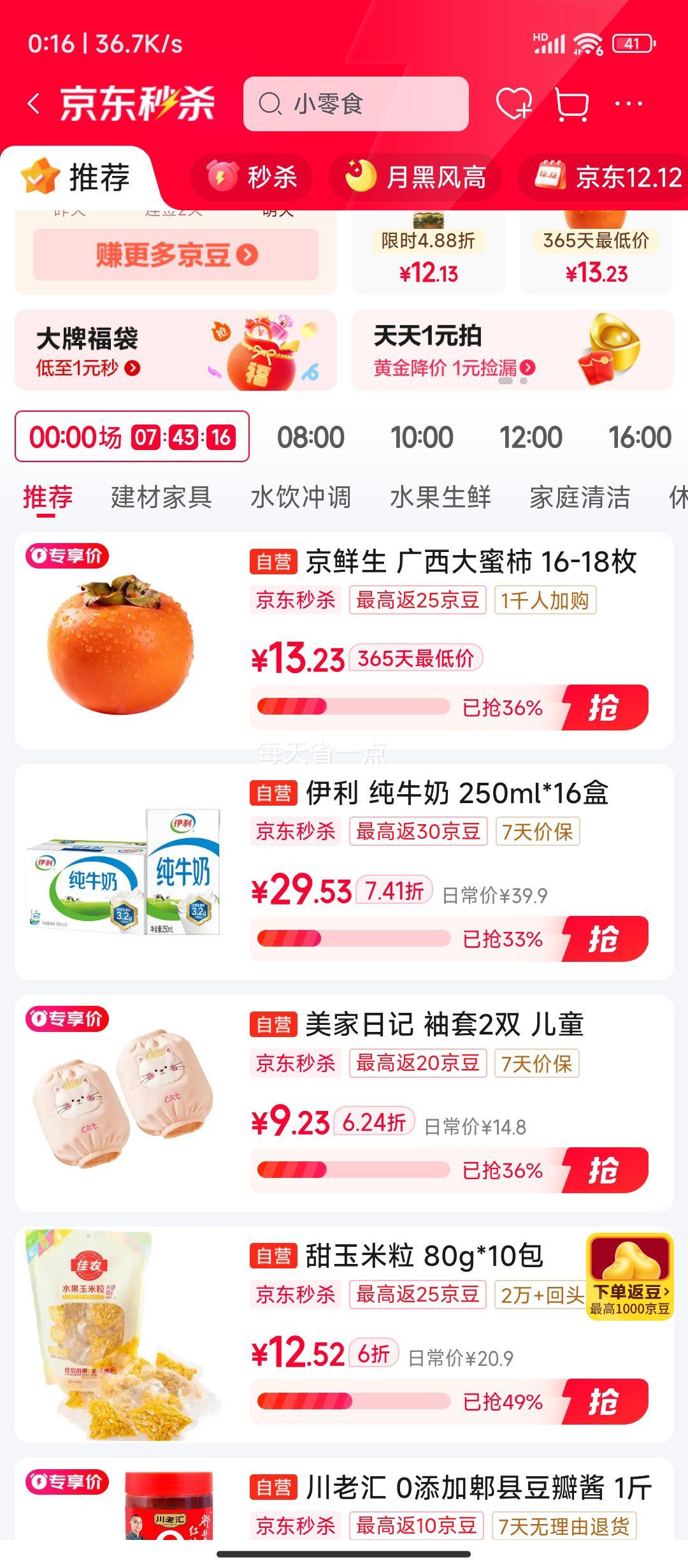Tap 抢 for 甜玉米粒 80g*10包

click(x=604, y=1402)
